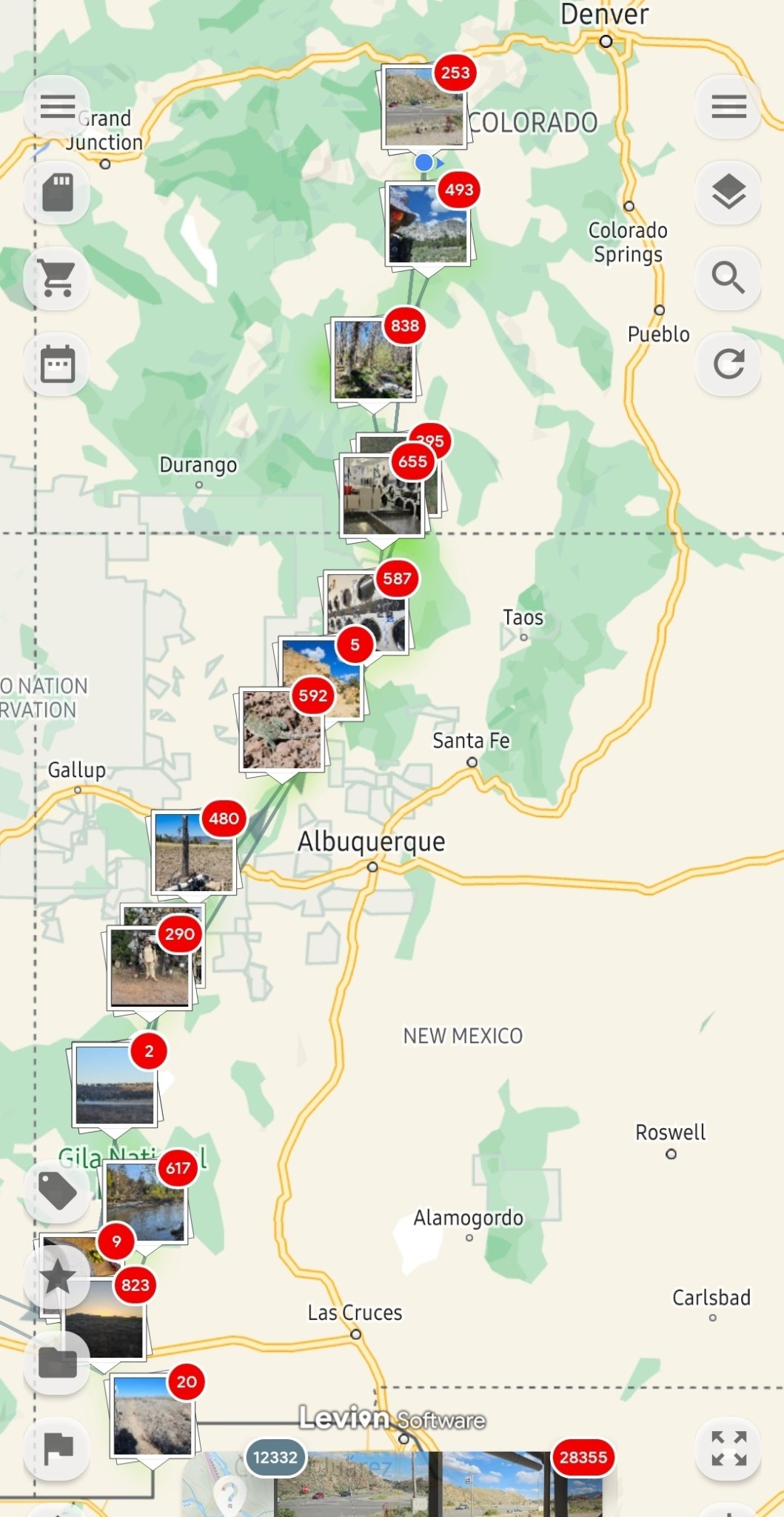Enter fullscreen map view

click(728, 1448)
